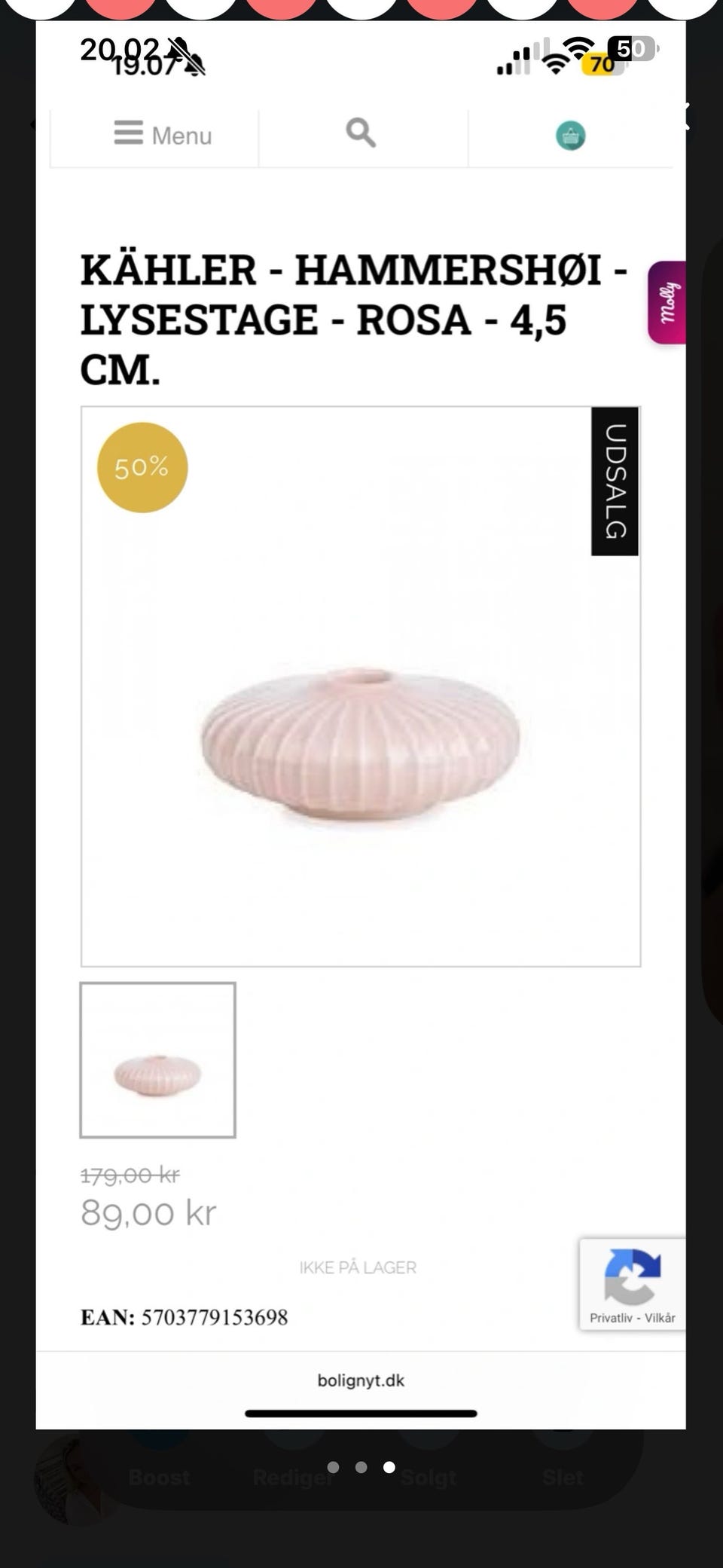
Task: Open the shopping basket icon
Action: pos(572,137)
